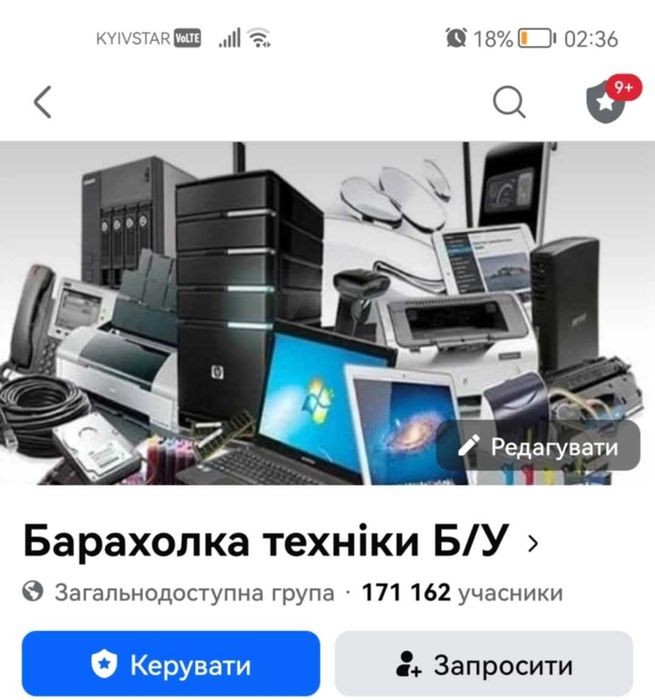Tap the Керувати manage button
Image resolution: width=655 pixels, height=700 pixels.
click(x=171, y=664)
